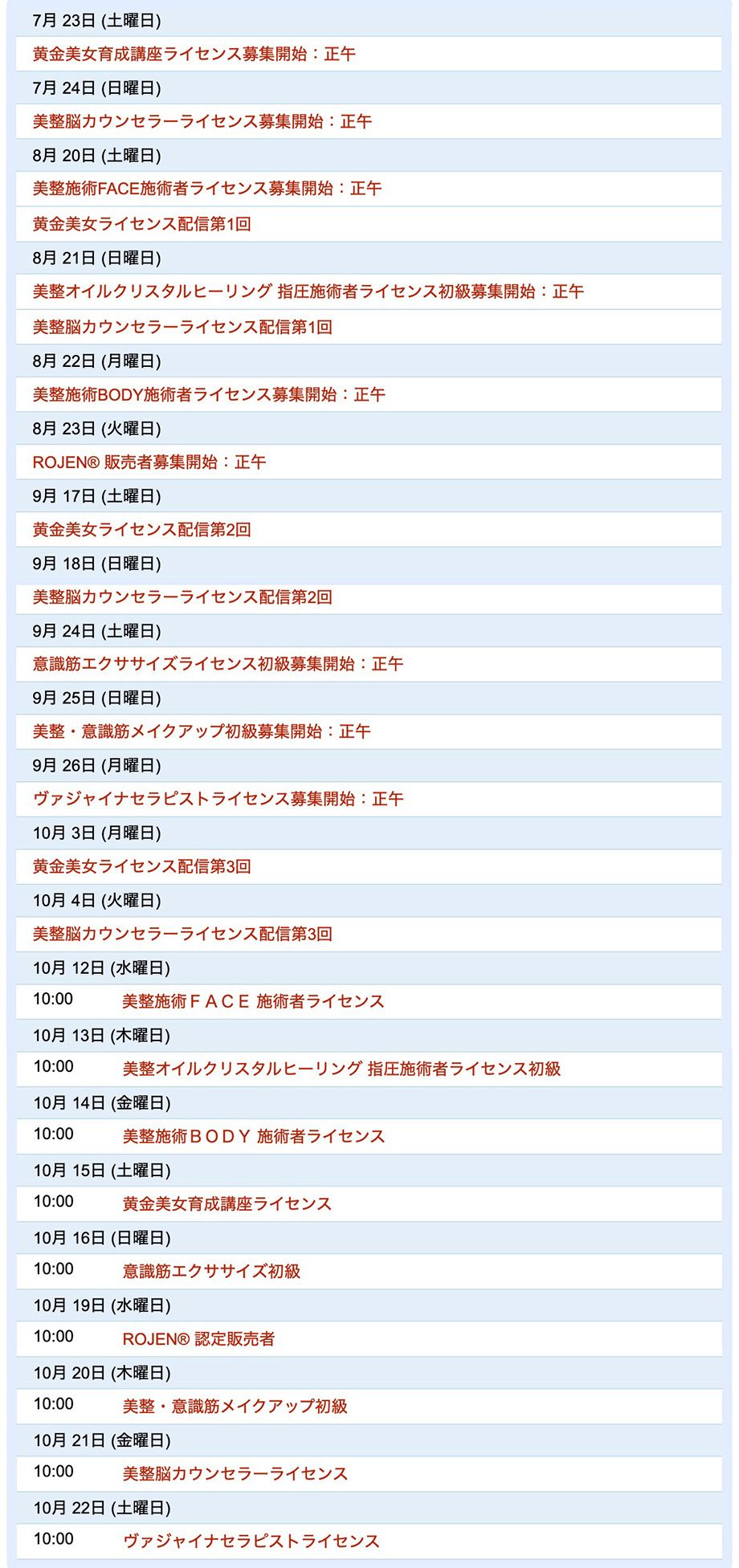
Task: Open 10:00 美整脳カウンセラーライセンス on 10月21日
Action: pyautogui.click(x=235, y=1473)
